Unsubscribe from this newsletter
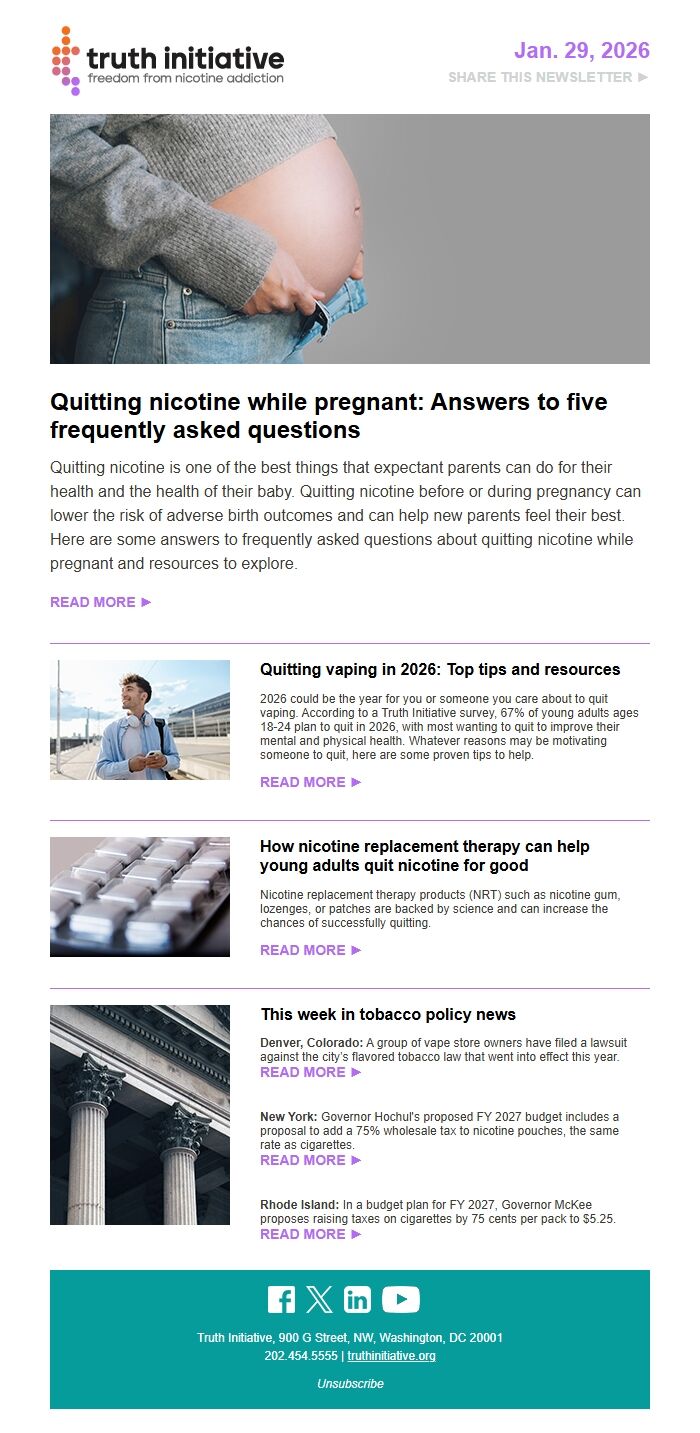Viewport: 700px width, 1433px height. tap(350, 1384)
